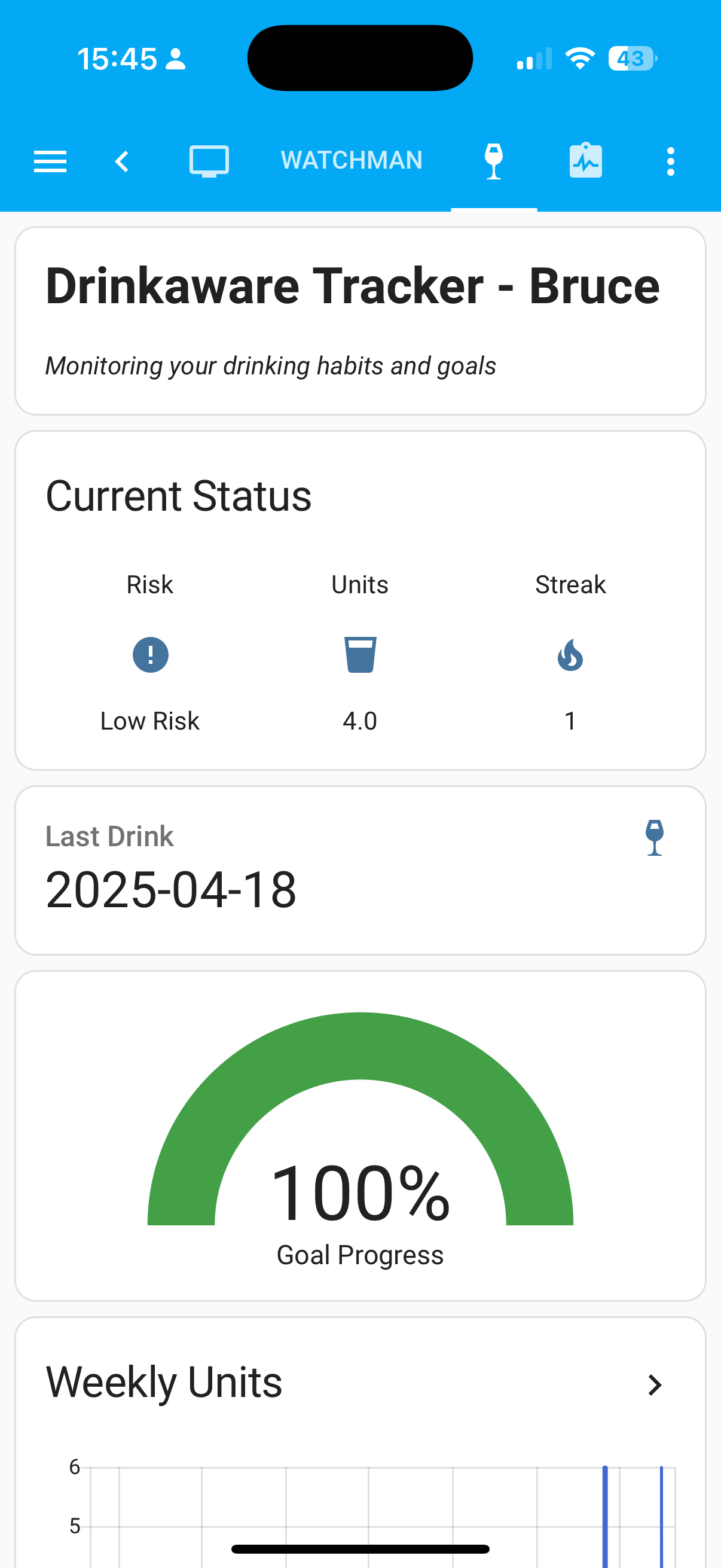
Task: Select the monitor screen icon in the toolbar
Action: [x=210, y=161]
